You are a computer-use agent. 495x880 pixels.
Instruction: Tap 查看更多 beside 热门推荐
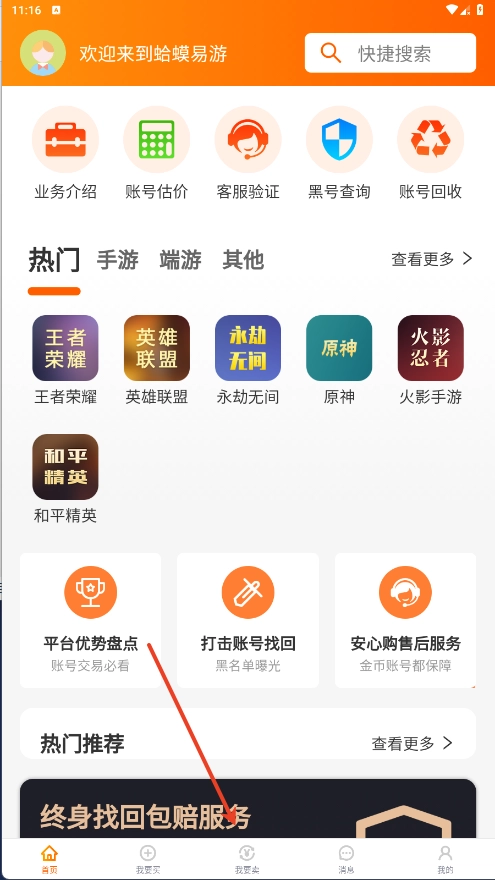coord(412,743)
